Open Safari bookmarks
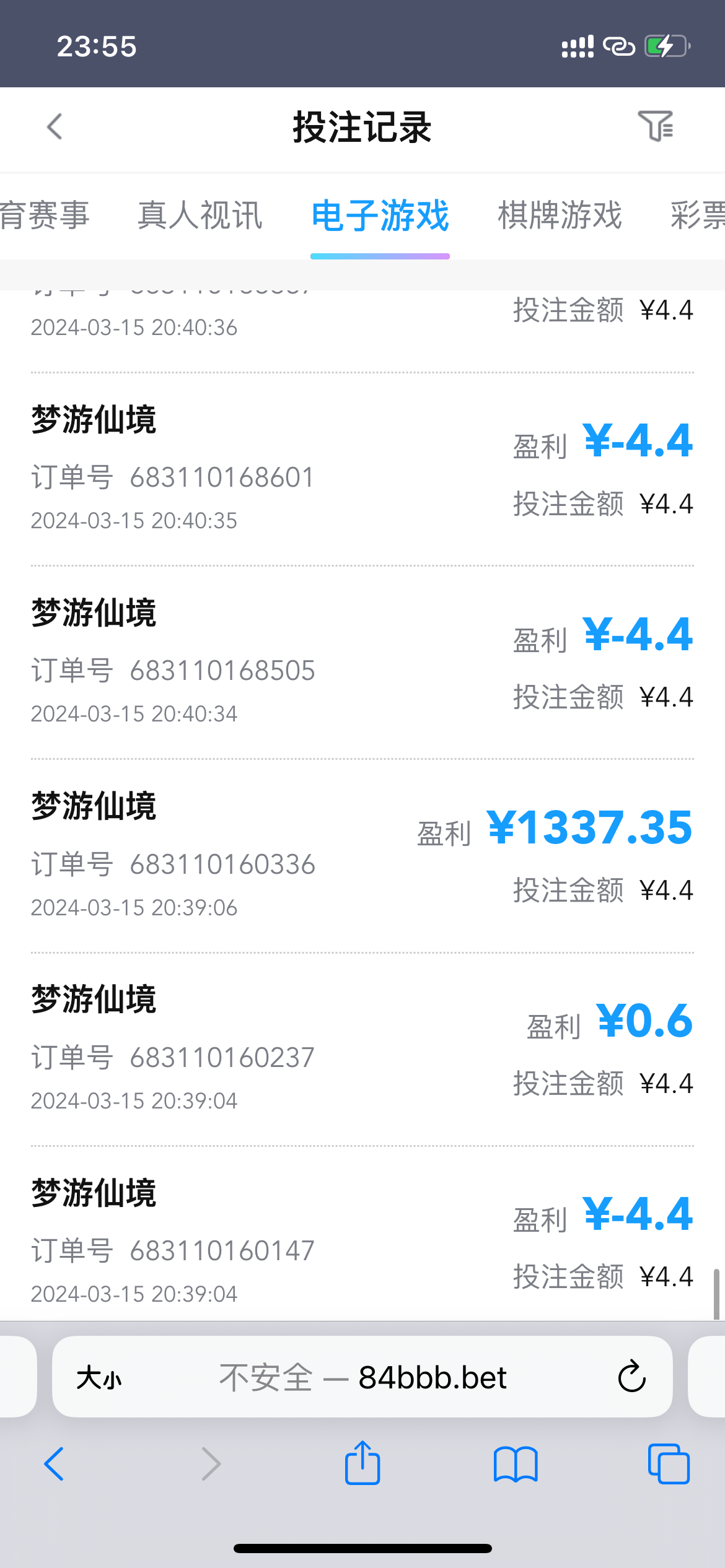Image resolution: width=725 pixels, height=1568 pixels. click(x=516, y=1464)
